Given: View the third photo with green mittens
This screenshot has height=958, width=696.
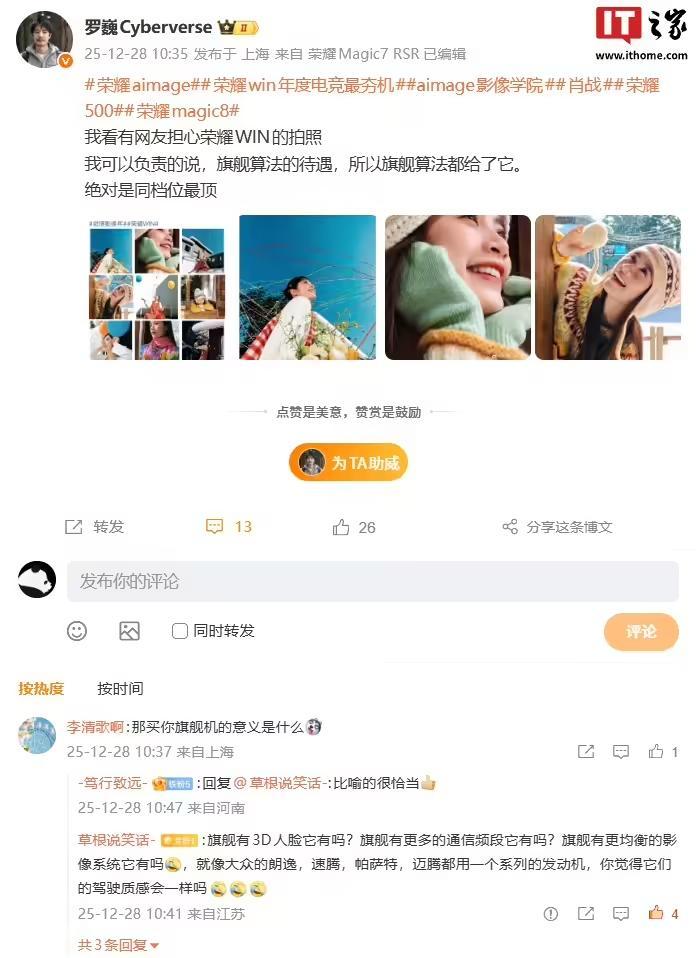Looking at the screenshot, I should click(458, 287).
